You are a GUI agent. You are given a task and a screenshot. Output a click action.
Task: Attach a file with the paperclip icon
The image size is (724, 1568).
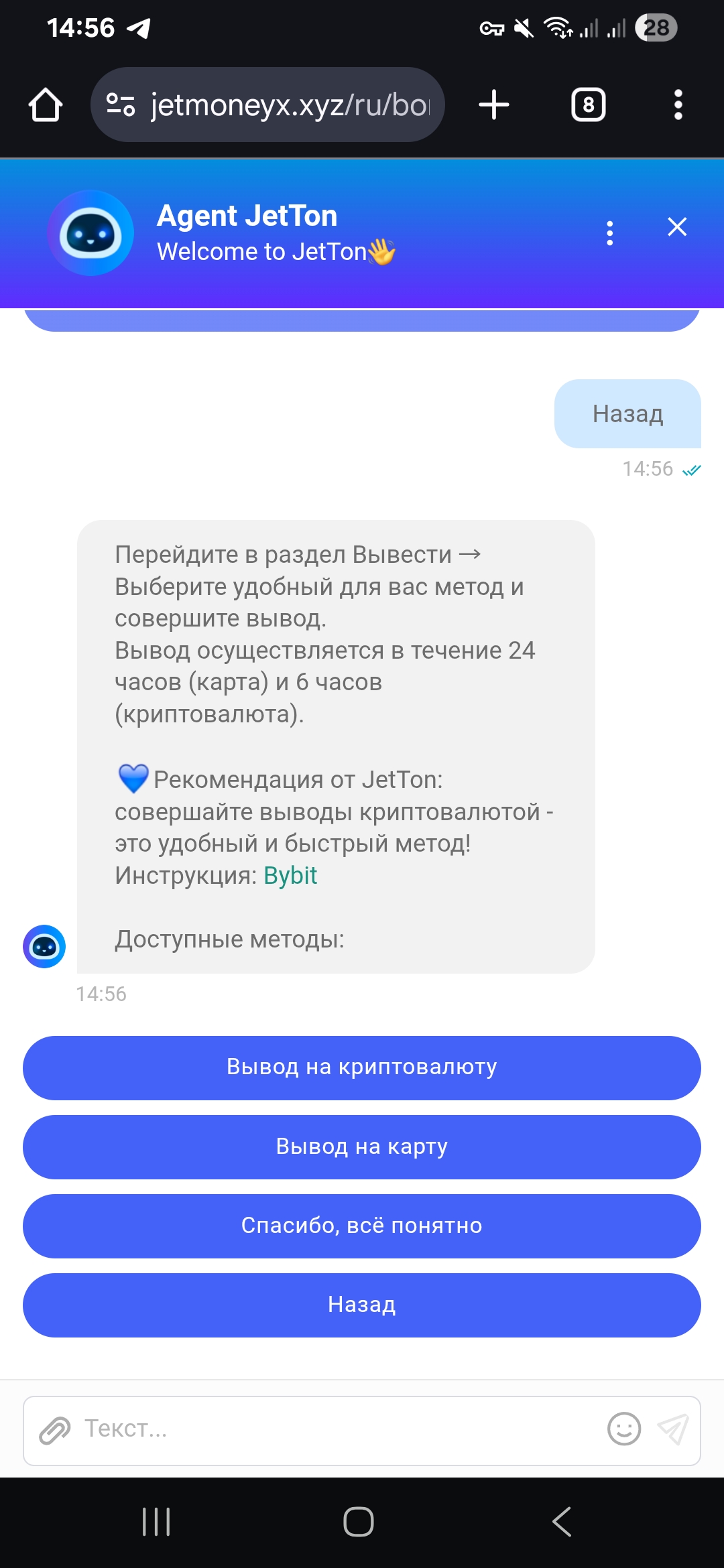click(55, 1430)
